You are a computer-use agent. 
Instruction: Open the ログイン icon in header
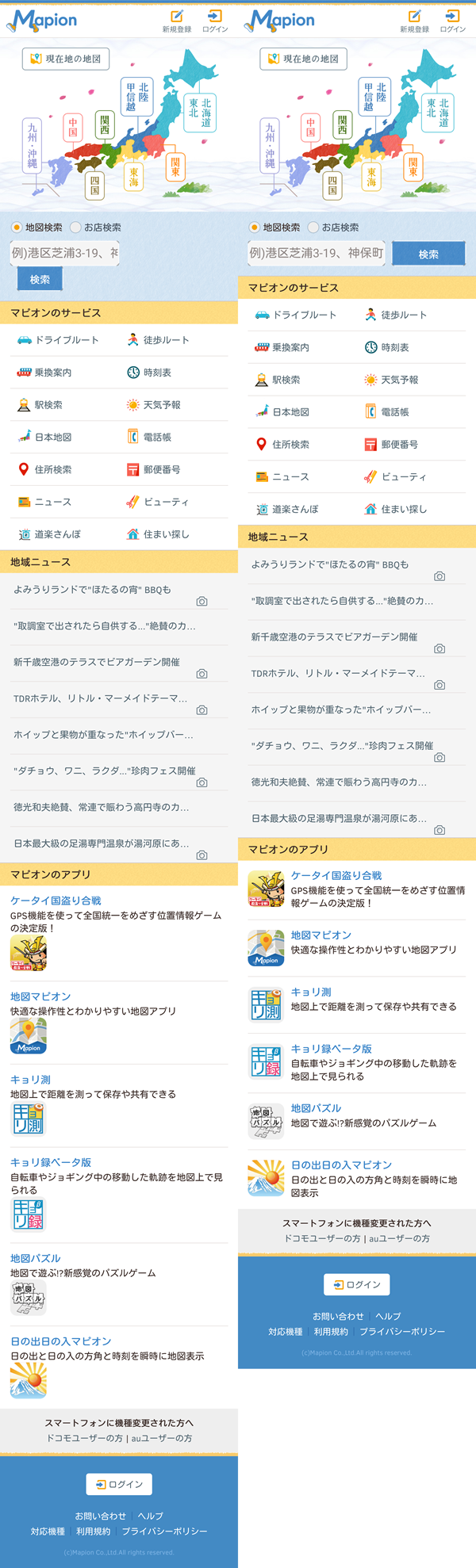tap(214, 21)
